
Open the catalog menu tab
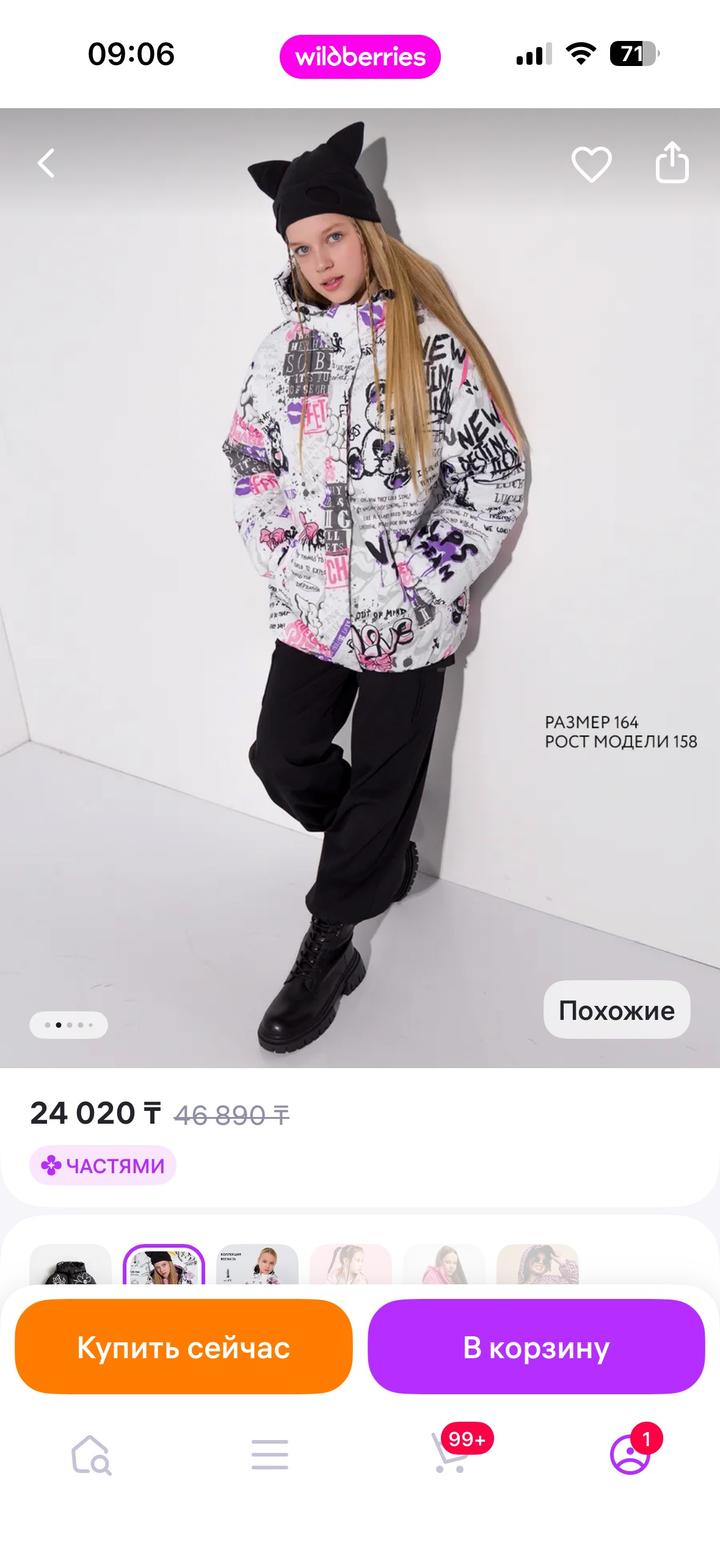270,1455
